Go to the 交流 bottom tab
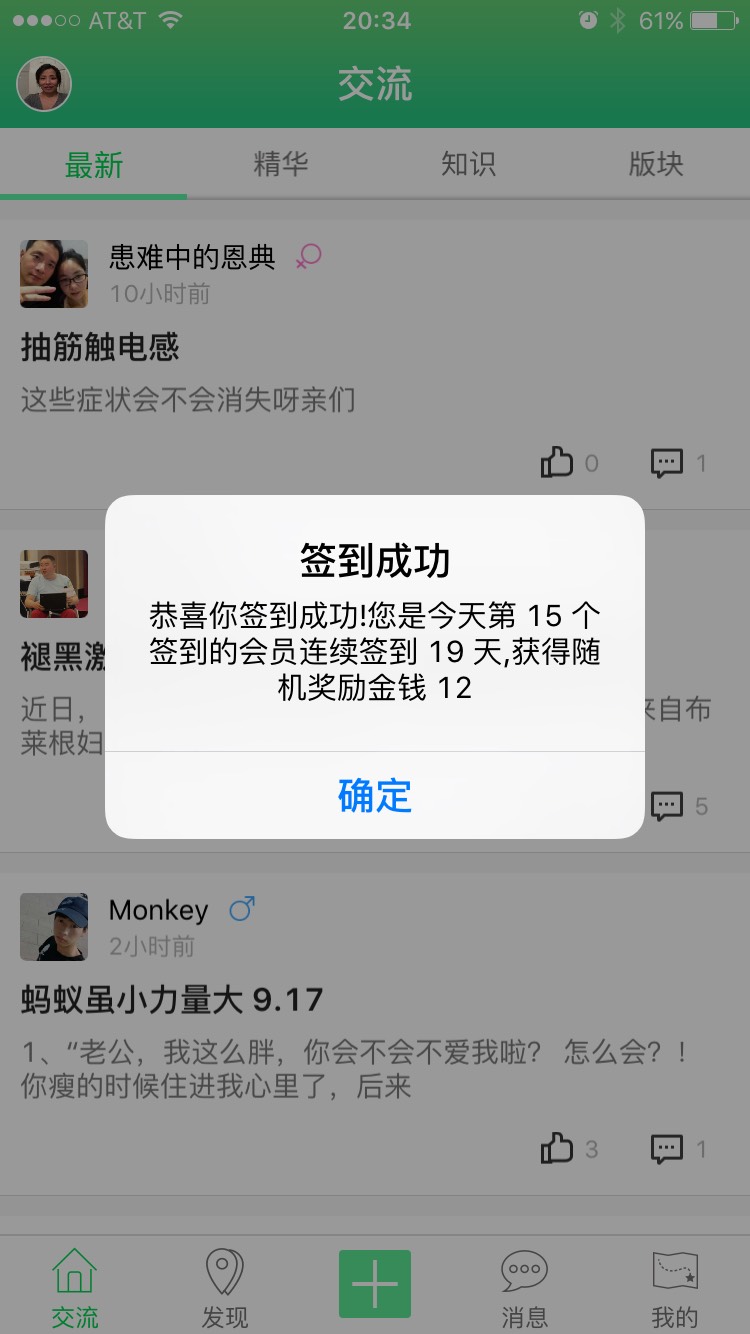The width and height of the screenshot is (750, 1334). point(75,1288)
